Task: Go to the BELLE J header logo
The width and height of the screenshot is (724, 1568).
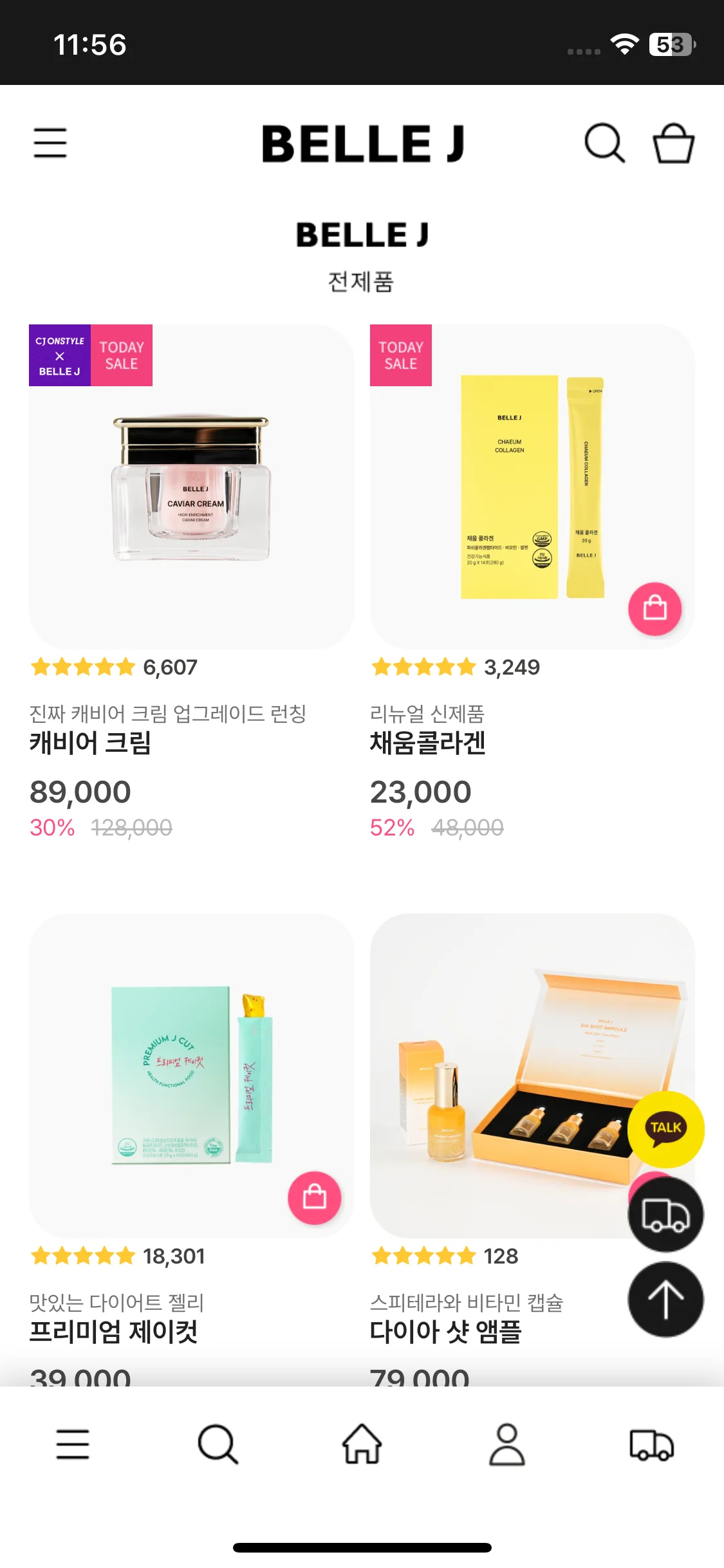Action: tap(362, 143)
